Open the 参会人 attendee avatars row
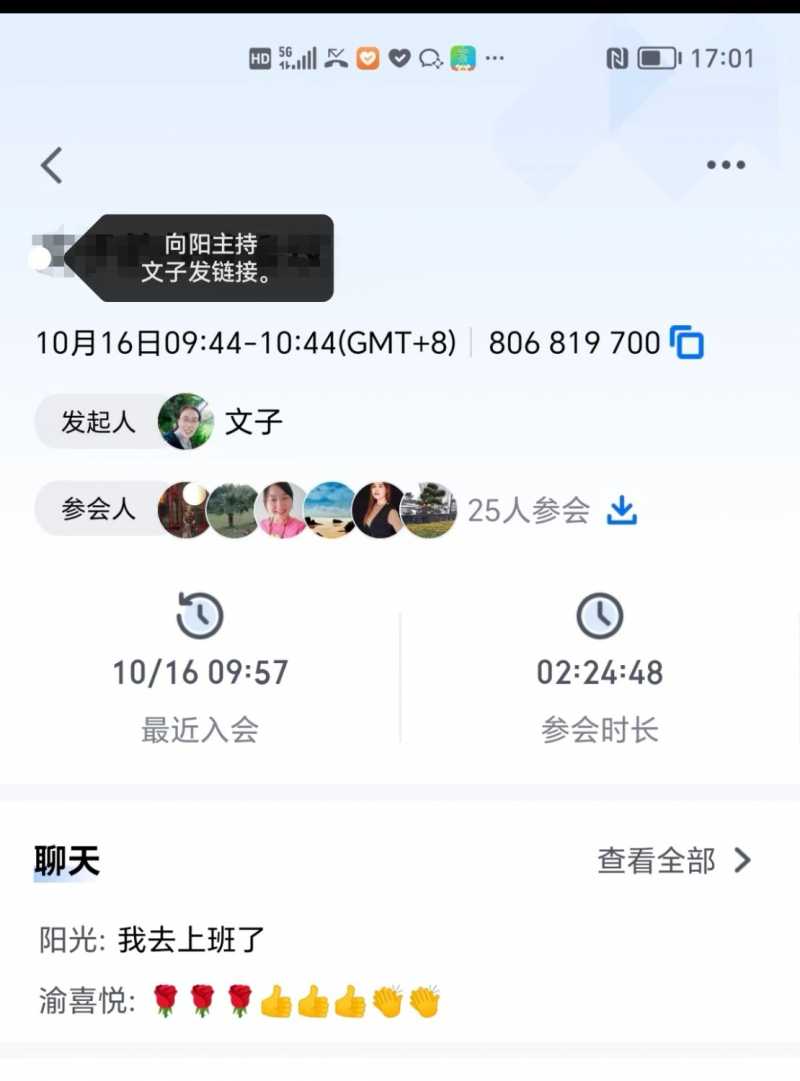Screen dimensions: 800x1081 [306, 510]
